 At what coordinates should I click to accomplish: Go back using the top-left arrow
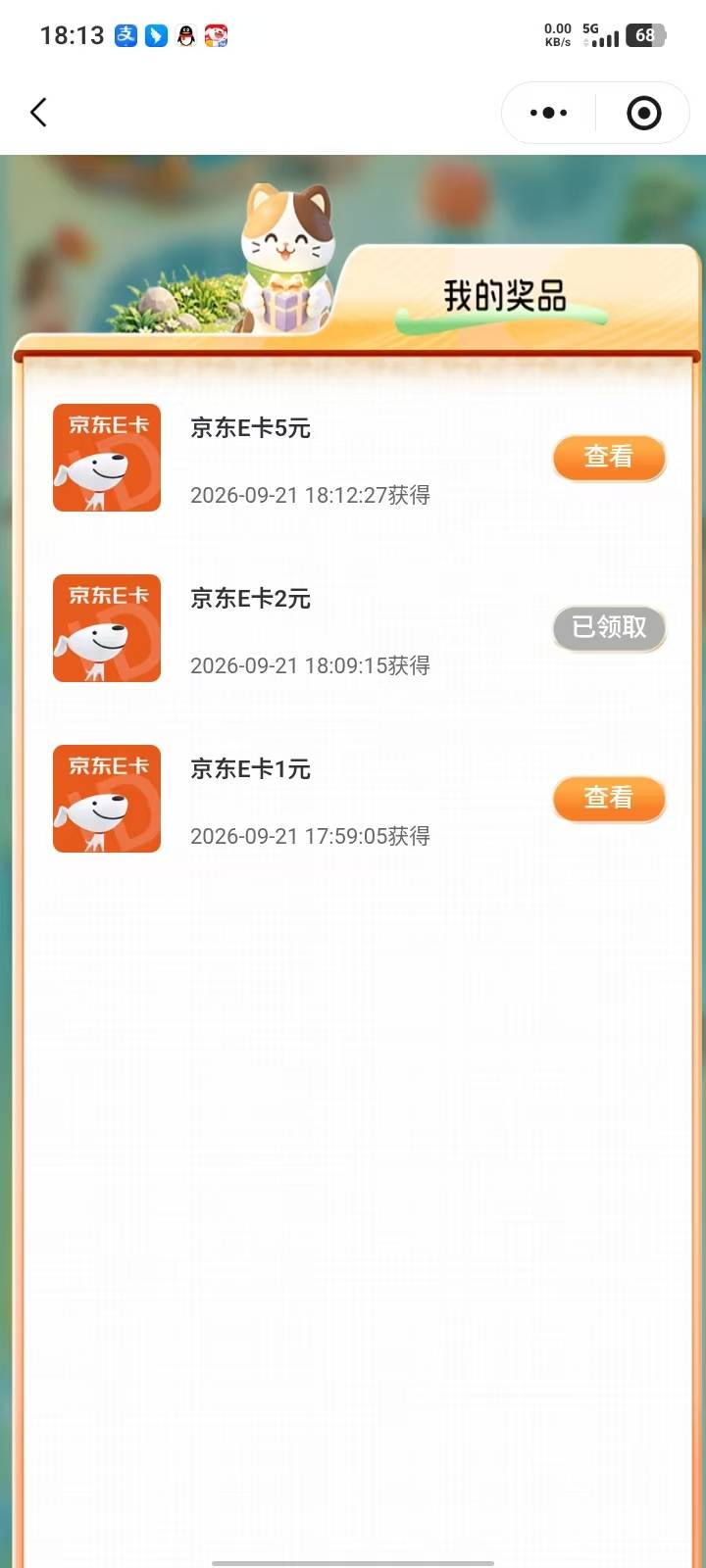38,113
